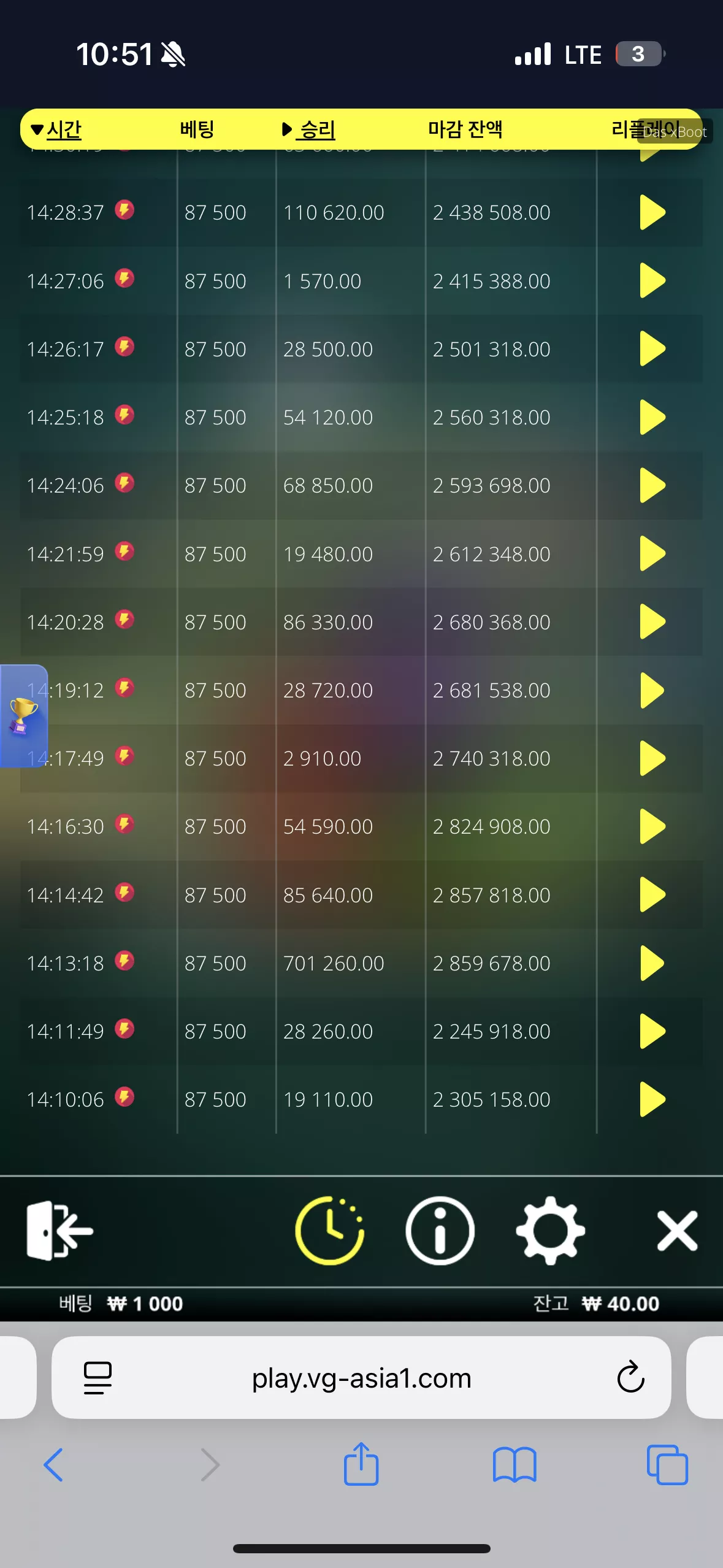723x1568 pixels.
Task: Reload the page in the browser
Action: pyautogui.click(x=630, y=1378)
